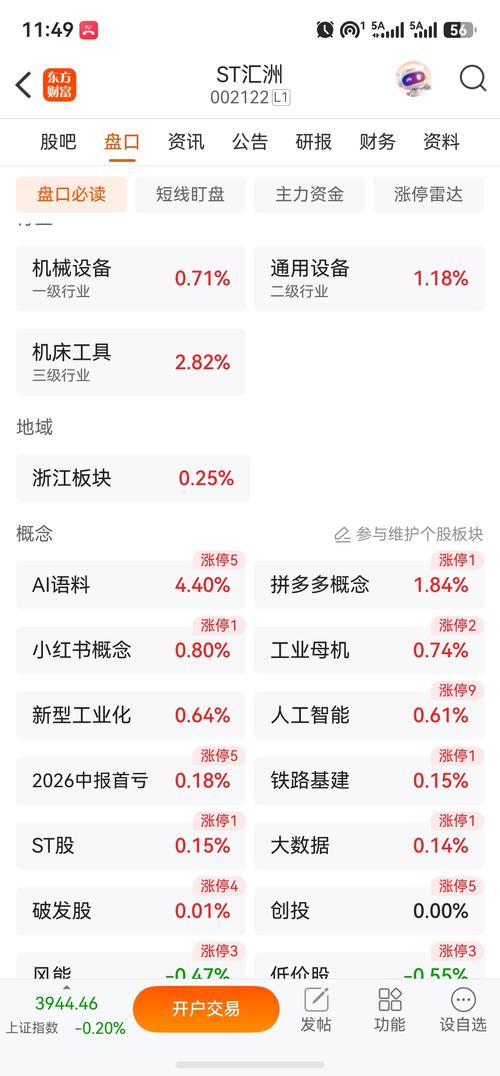Open the 人工智能 concept card

pyautogui.click(x=369, y=715)
